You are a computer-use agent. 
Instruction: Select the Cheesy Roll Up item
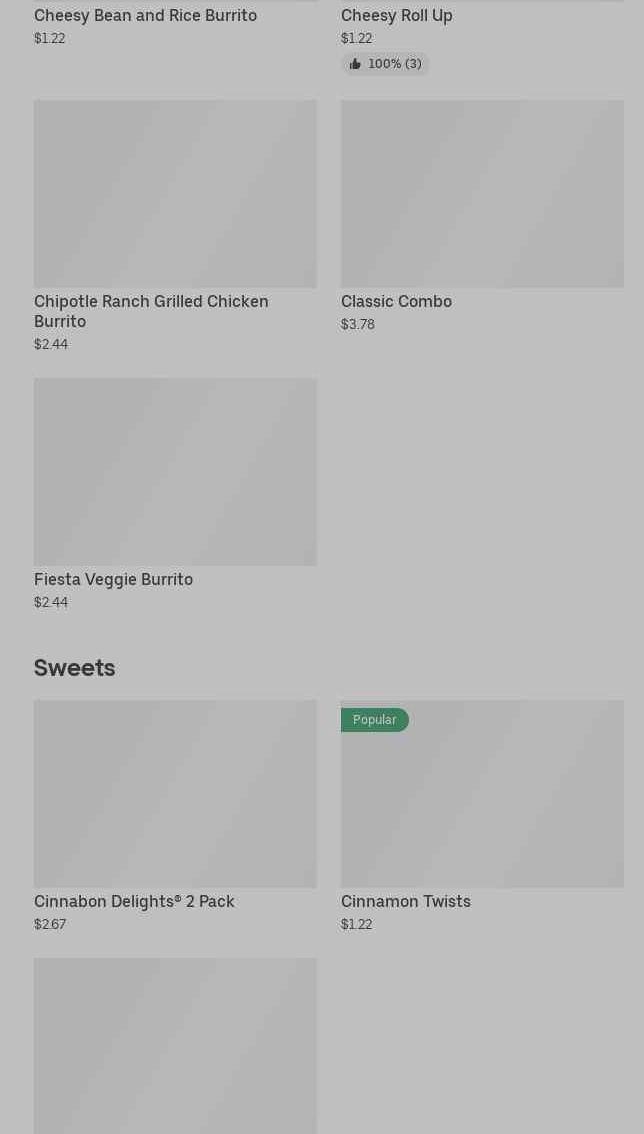397,16
